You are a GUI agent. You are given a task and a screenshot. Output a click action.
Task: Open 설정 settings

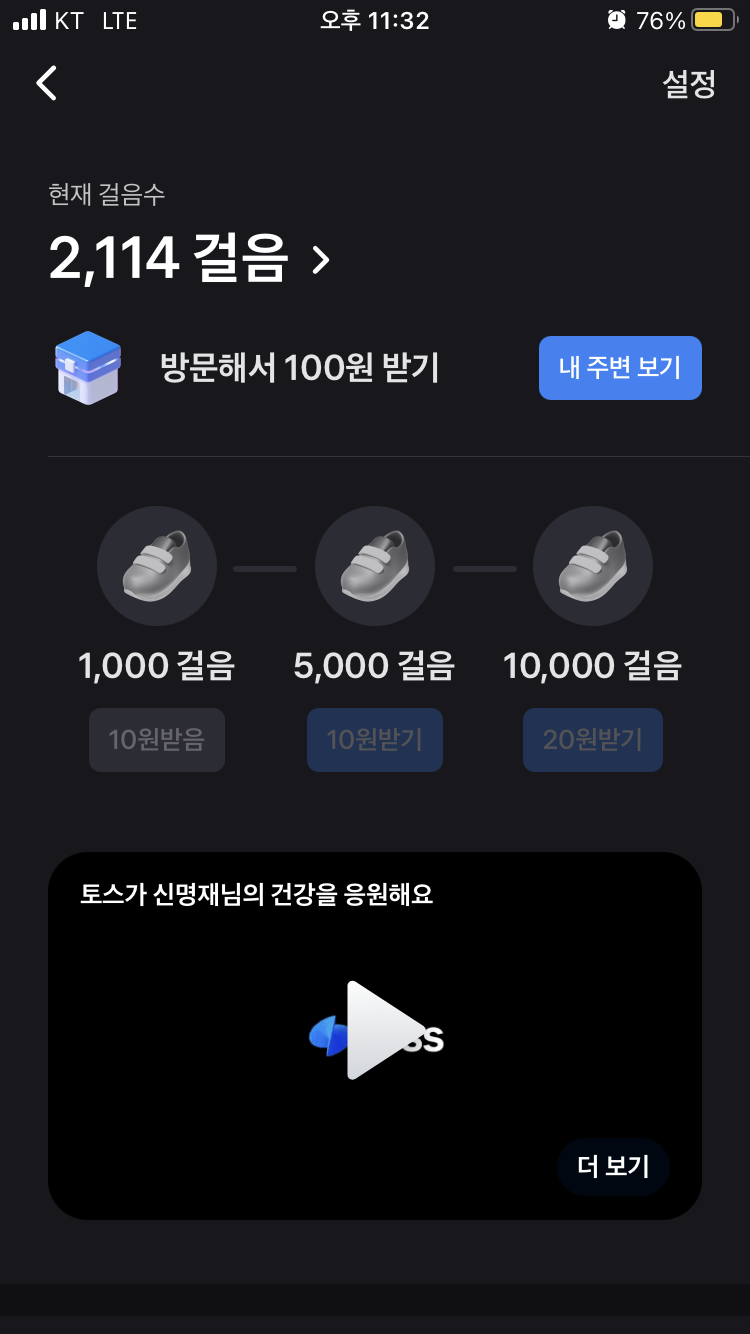[689, 84]
